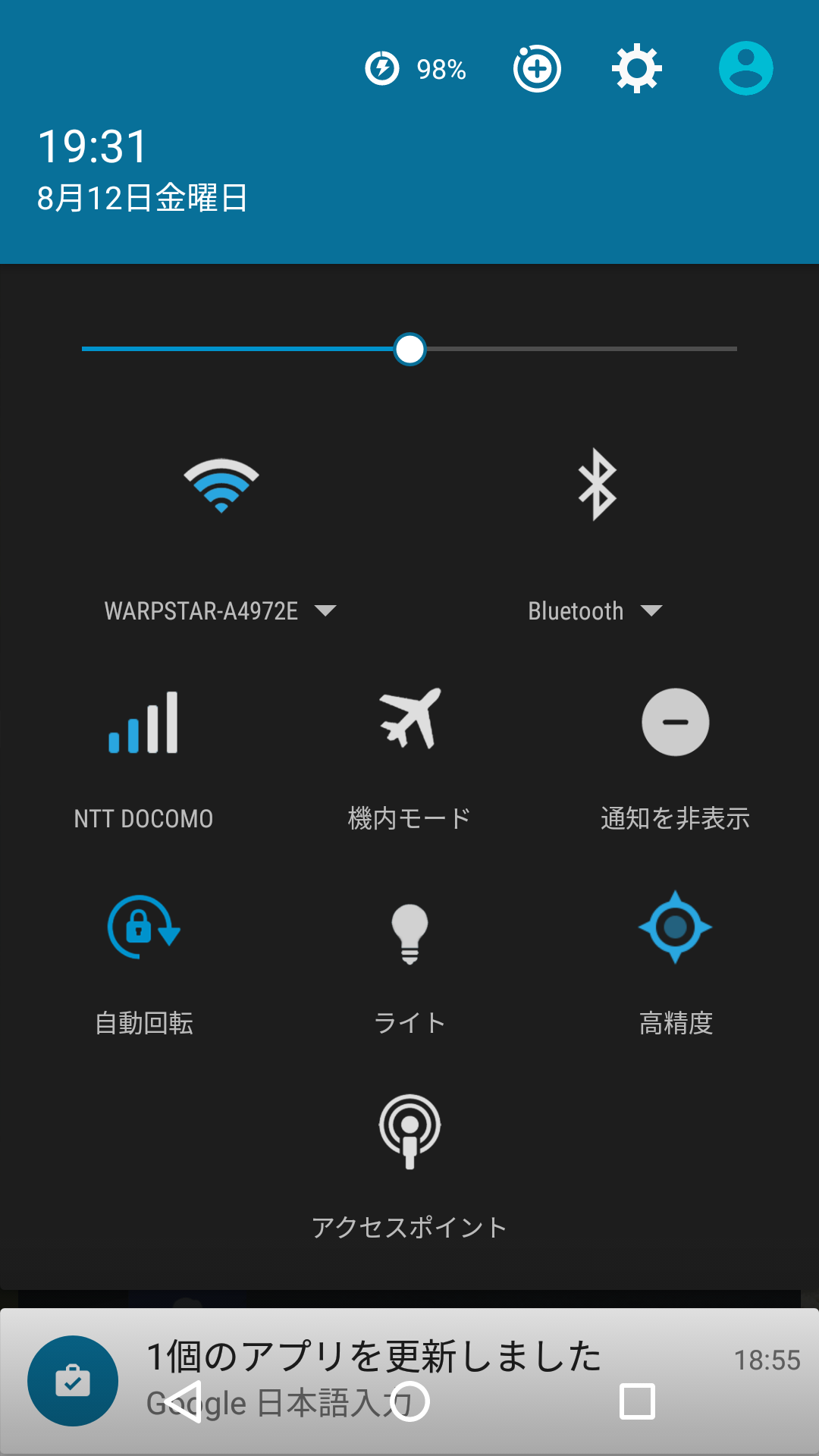This screenshot has width=819, height=1456.
Task: Open the settings gear icon
Action: point(637,68)
